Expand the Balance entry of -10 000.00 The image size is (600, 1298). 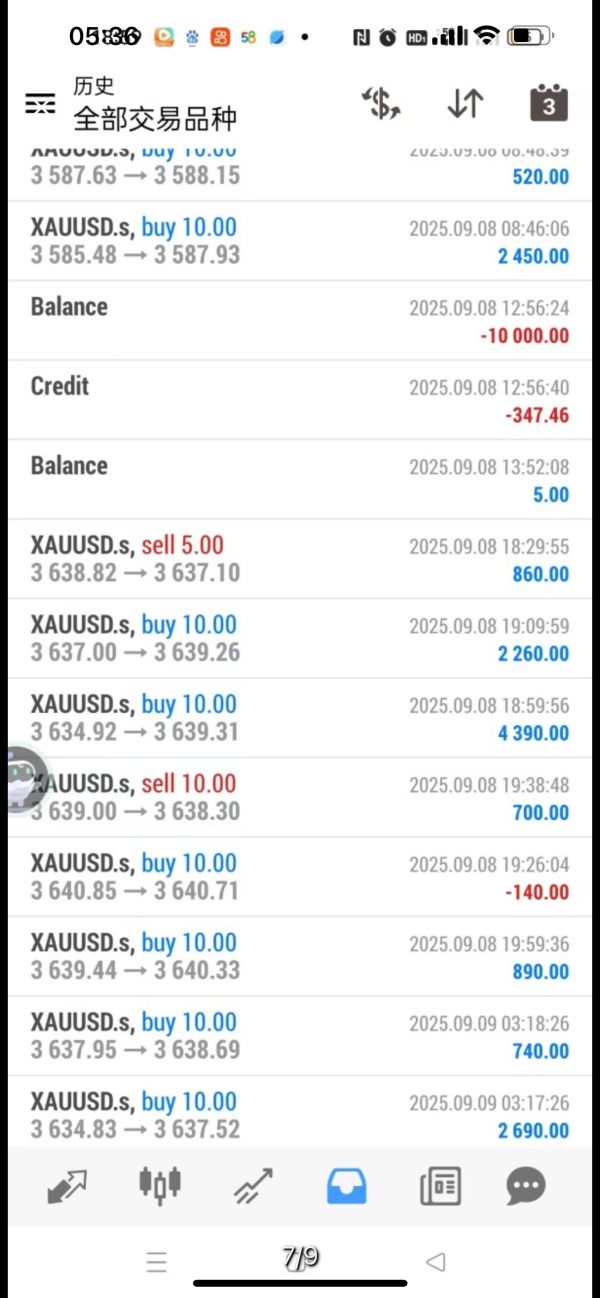pyautogui.click(x=300, y=320)
